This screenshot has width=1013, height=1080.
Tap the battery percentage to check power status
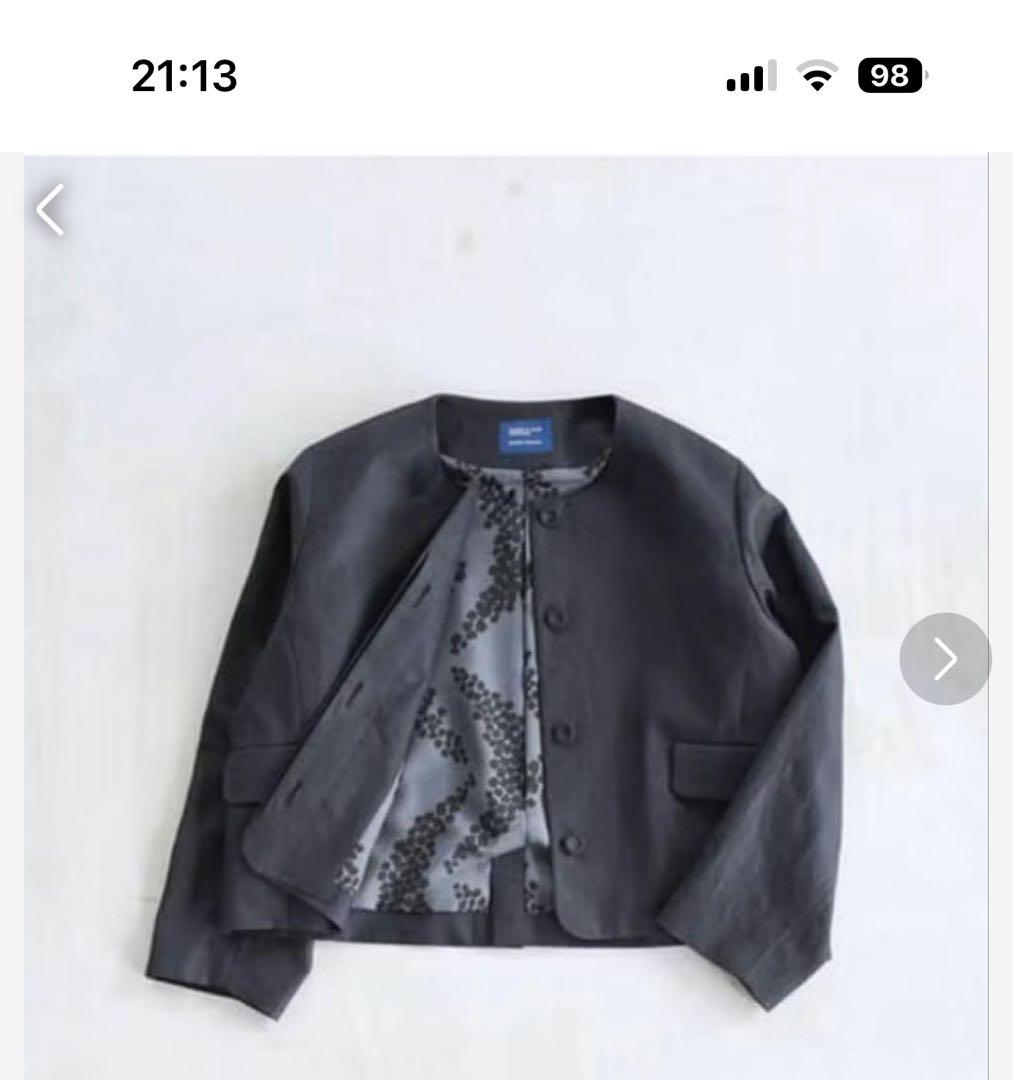coord(888,74)
